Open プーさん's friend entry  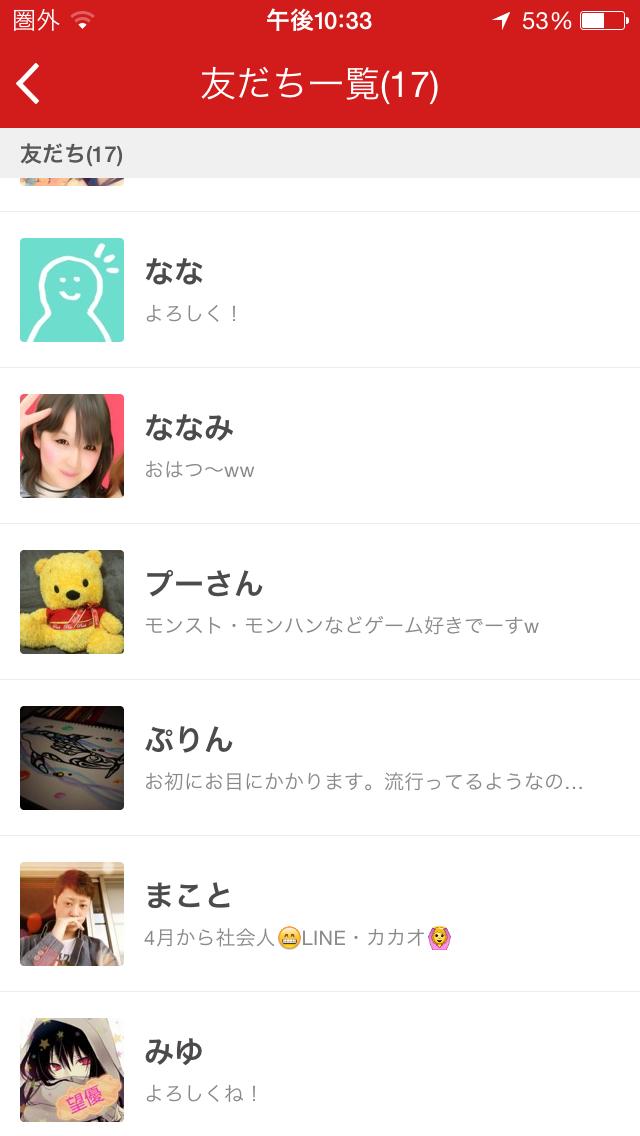[320, 602]
